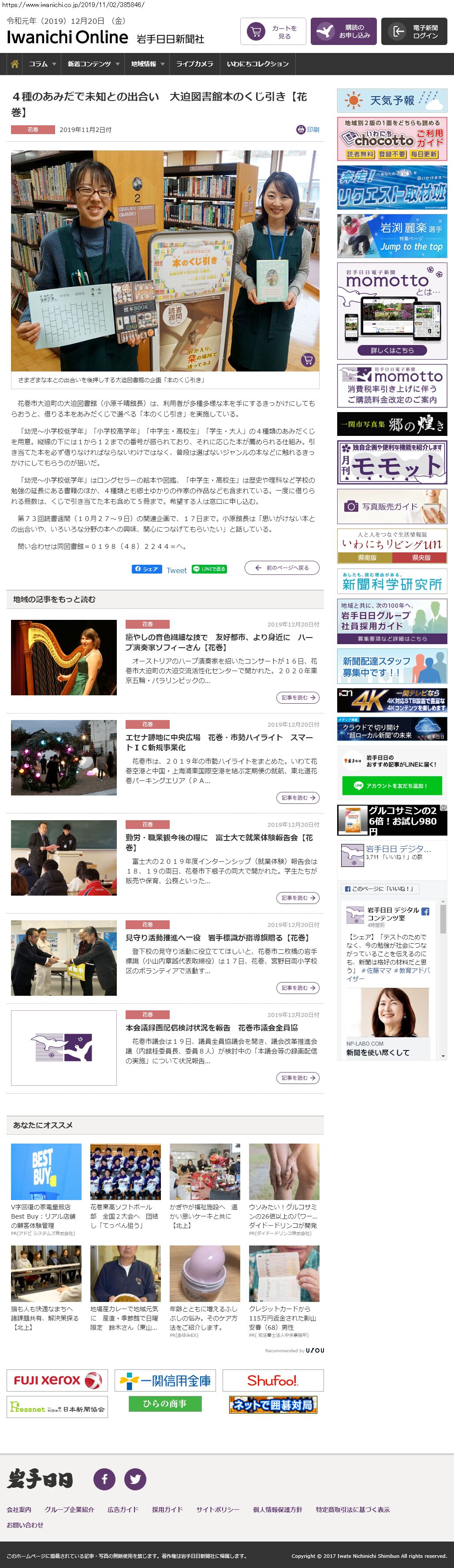Tweet this article
This screenshot has height=1568, width=454.
[176, 570]
